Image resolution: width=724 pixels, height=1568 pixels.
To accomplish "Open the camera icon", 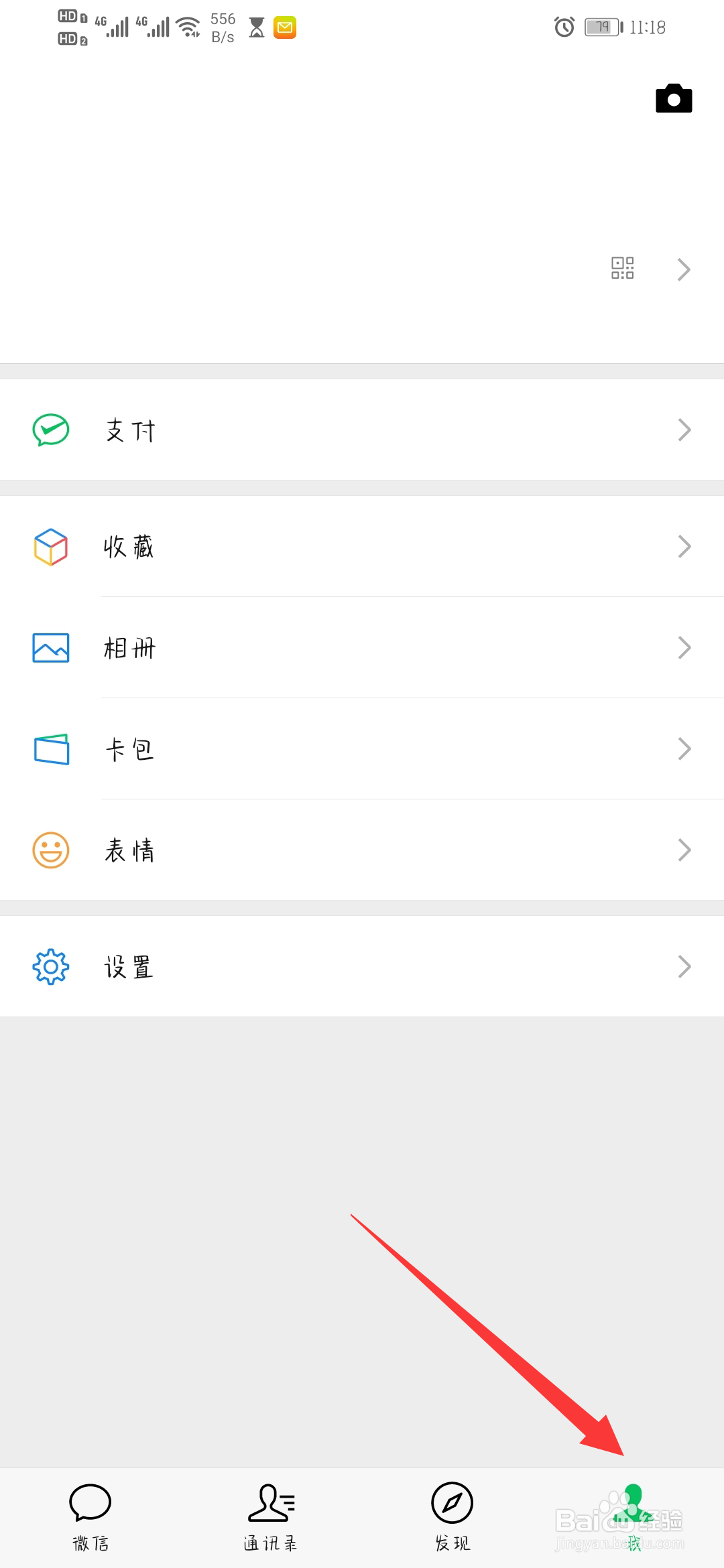I will coord(674,99).
